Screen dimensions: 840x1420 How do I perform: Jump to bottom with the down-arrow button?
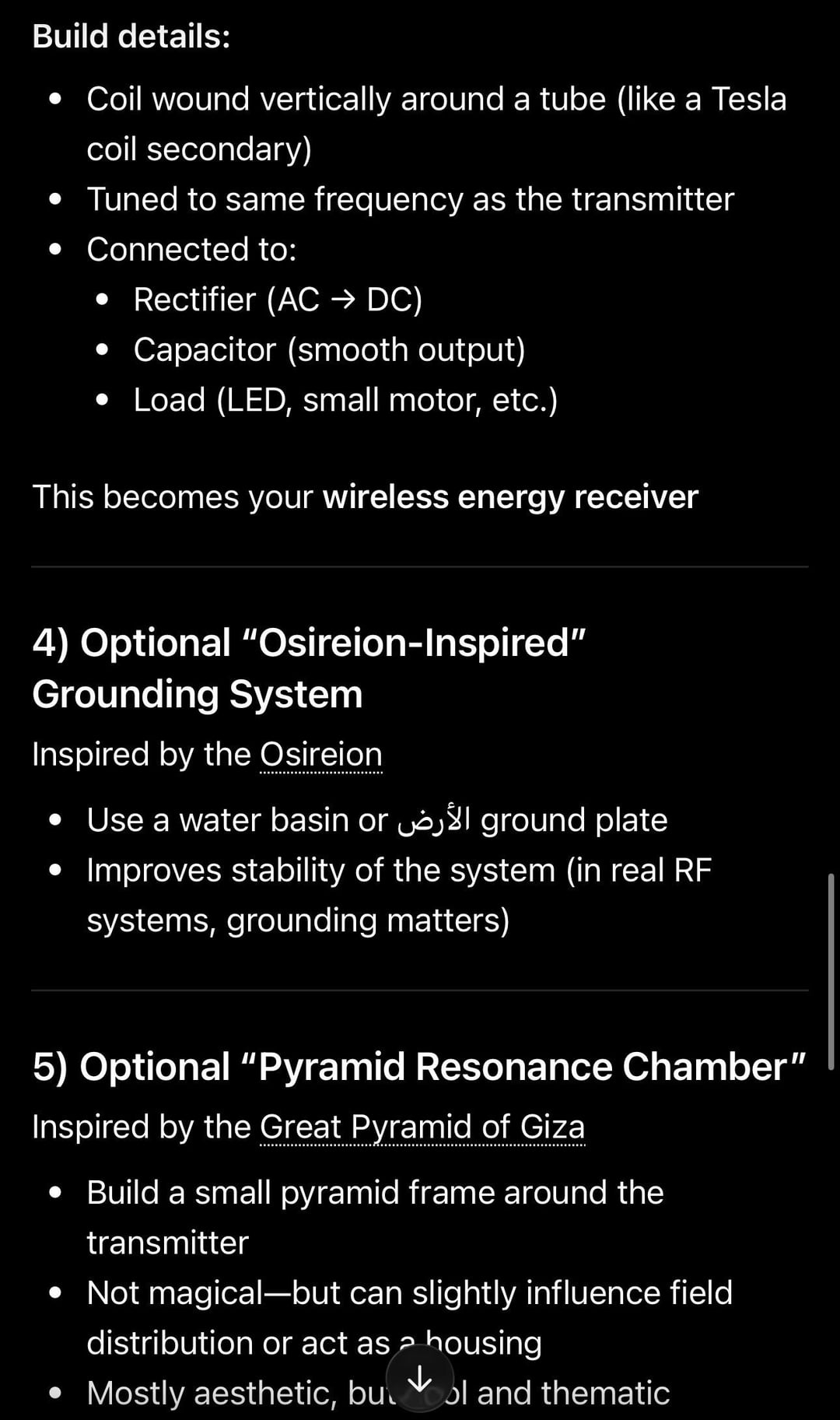point(420,1379)
